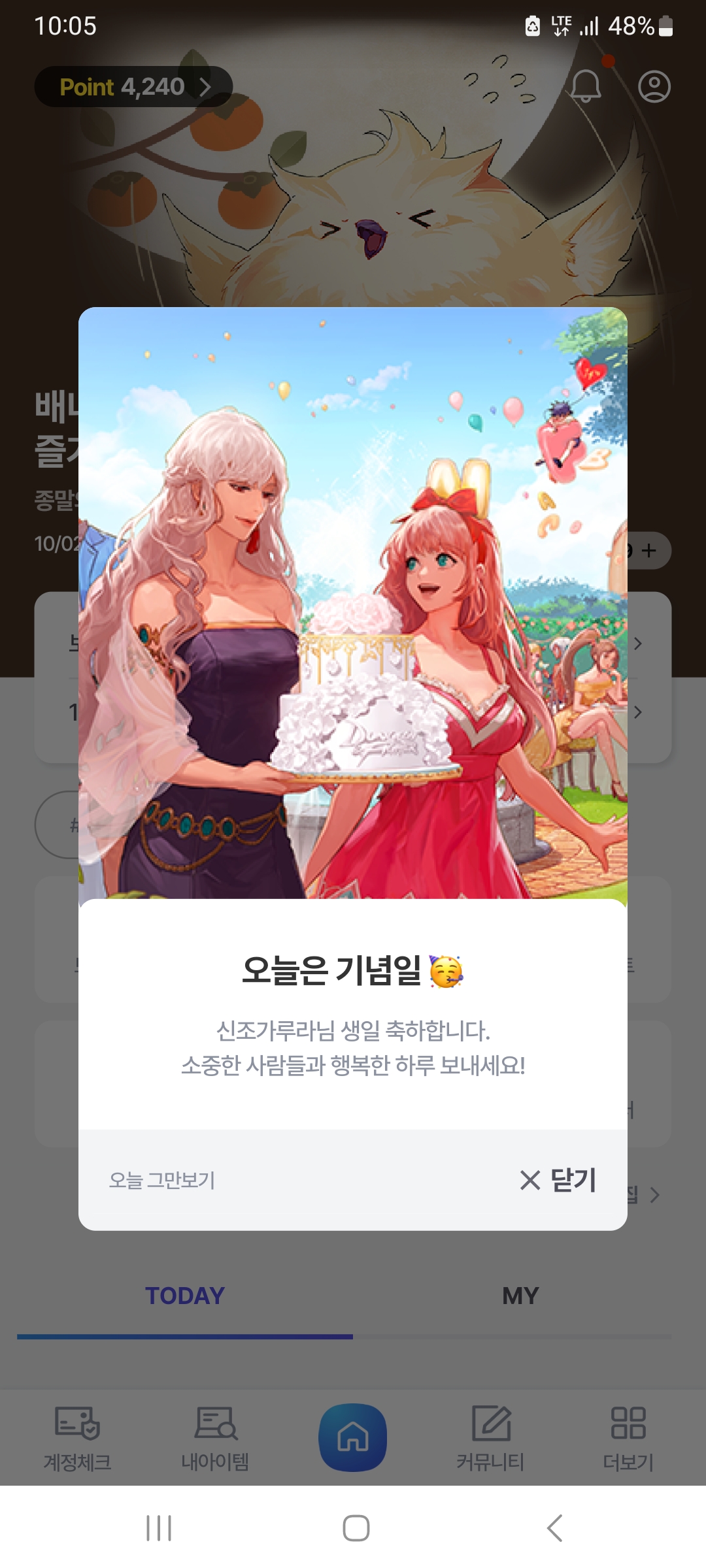Tap the home button in bottom navigation
The image size is (706, 1568).
click(353, 1437)
